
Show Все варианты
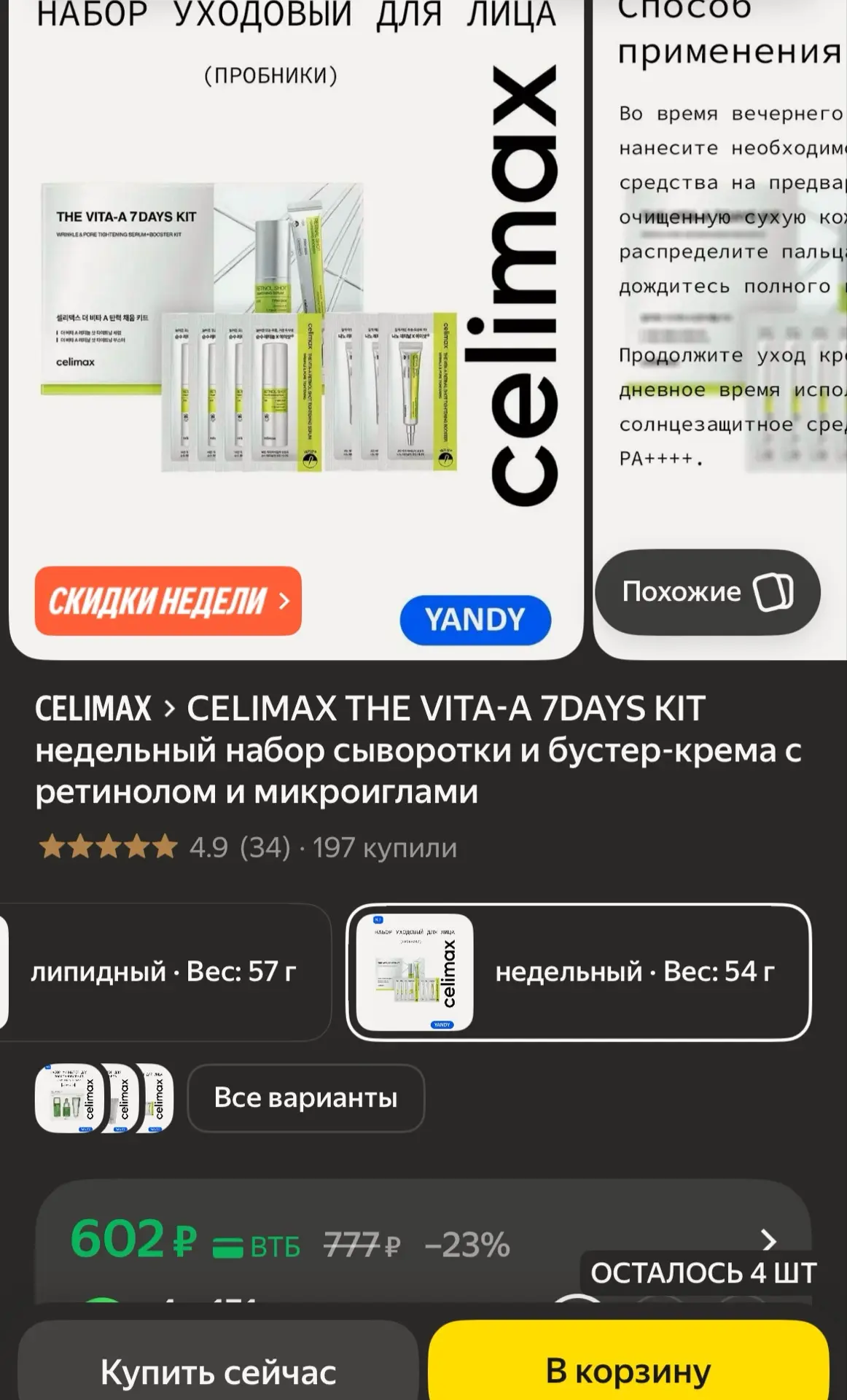tap(305, 1098)
